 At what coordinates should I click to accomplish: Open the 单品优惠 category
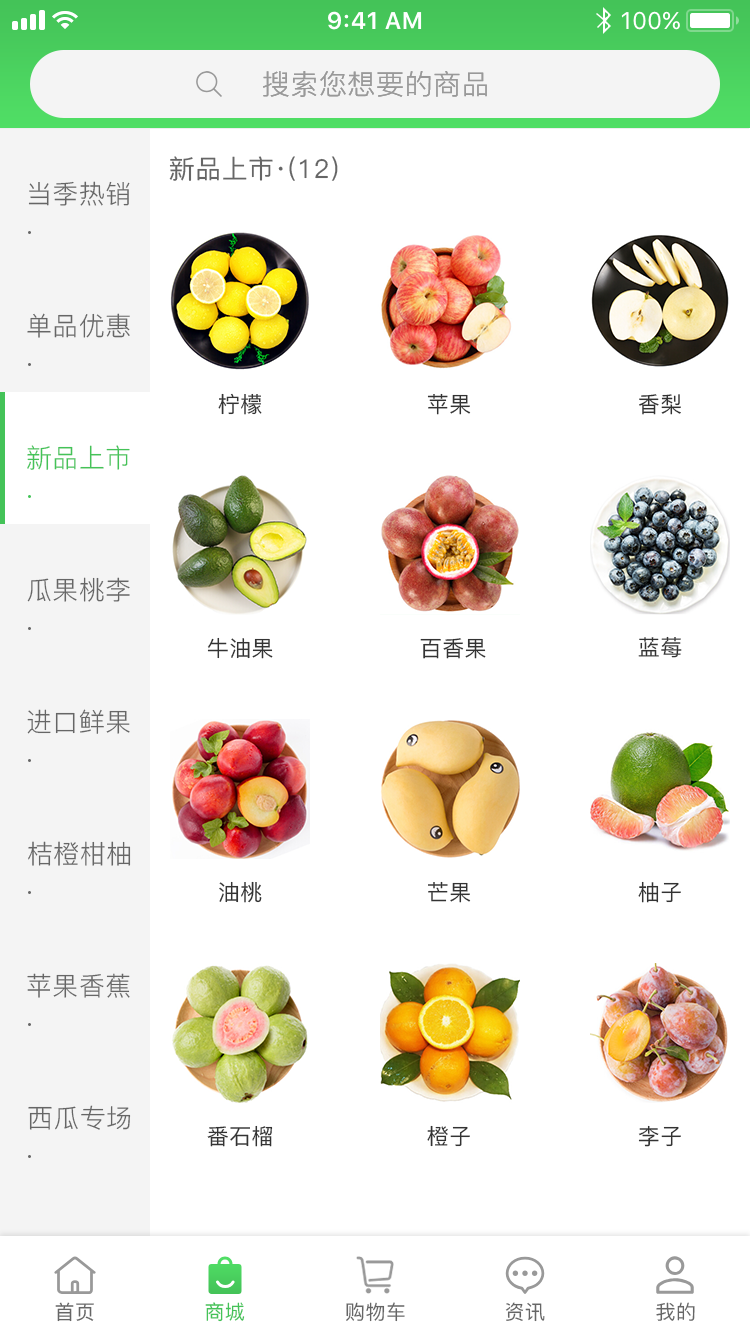click(75, 326)
